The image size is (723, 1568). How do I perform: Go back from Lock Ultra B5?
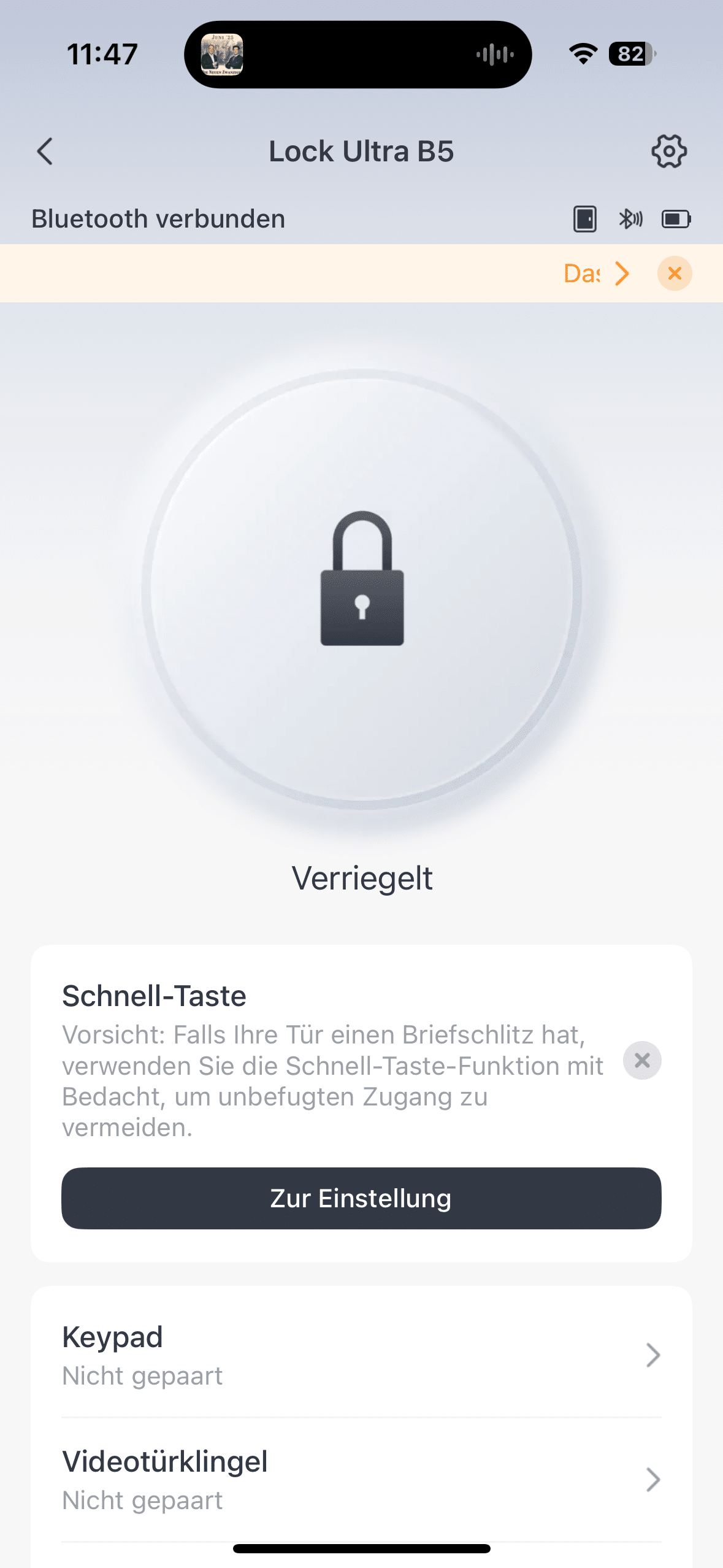(x=45, y=152)
